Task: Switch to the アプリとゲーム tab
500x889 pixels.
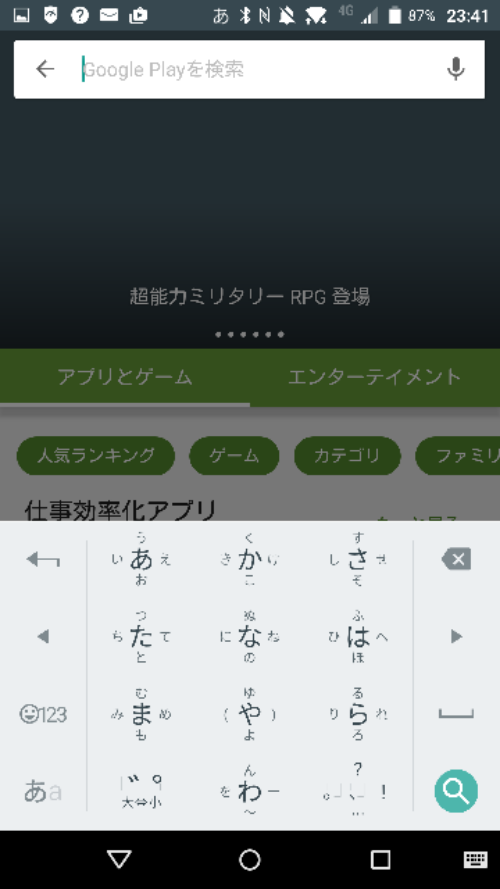Action: coord(125,377)
